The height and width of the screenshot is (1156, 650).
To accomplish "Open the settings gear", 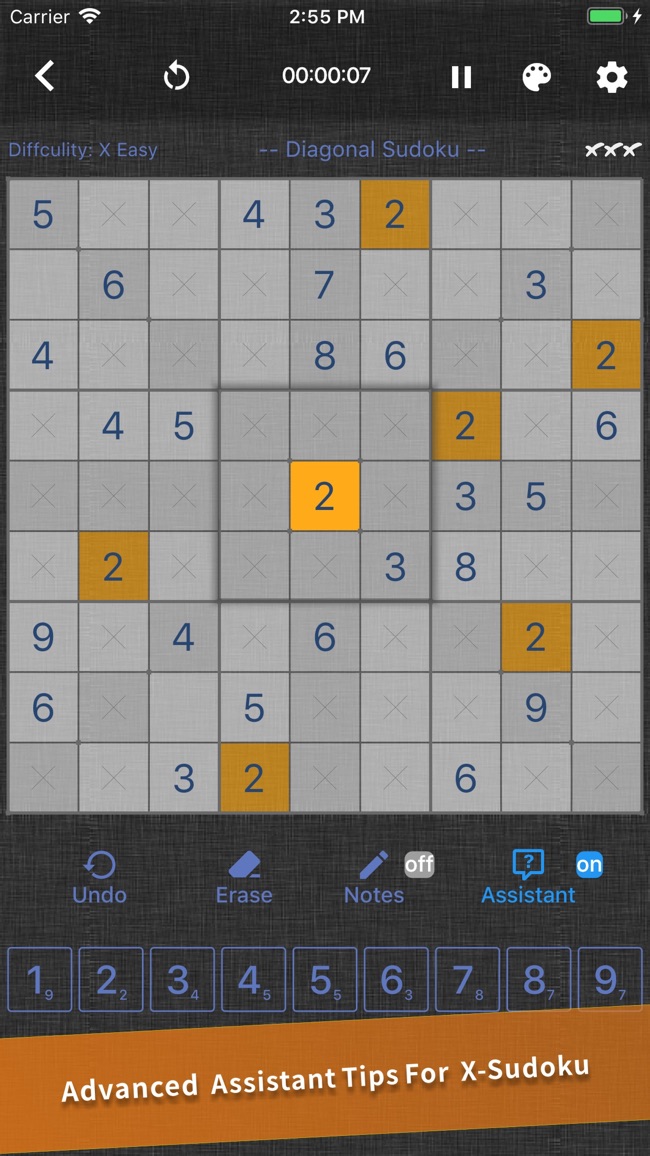I will (x=611, y=77).
